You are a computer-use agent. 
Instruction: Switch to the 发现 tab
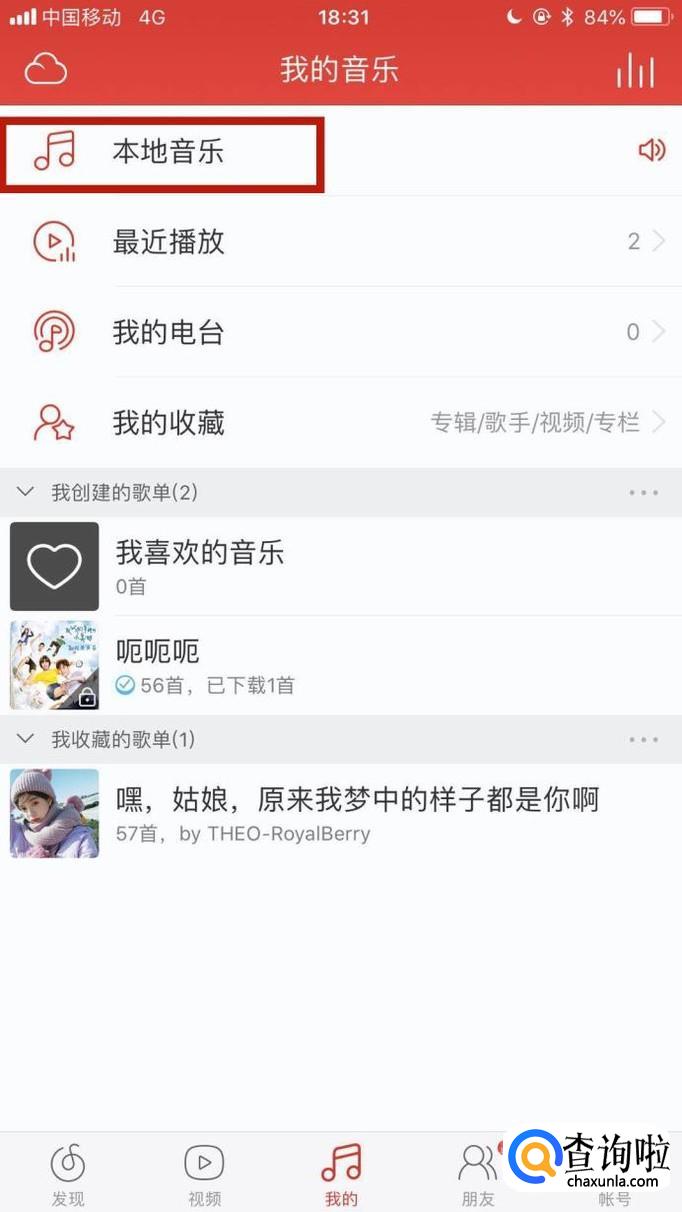68,1175
